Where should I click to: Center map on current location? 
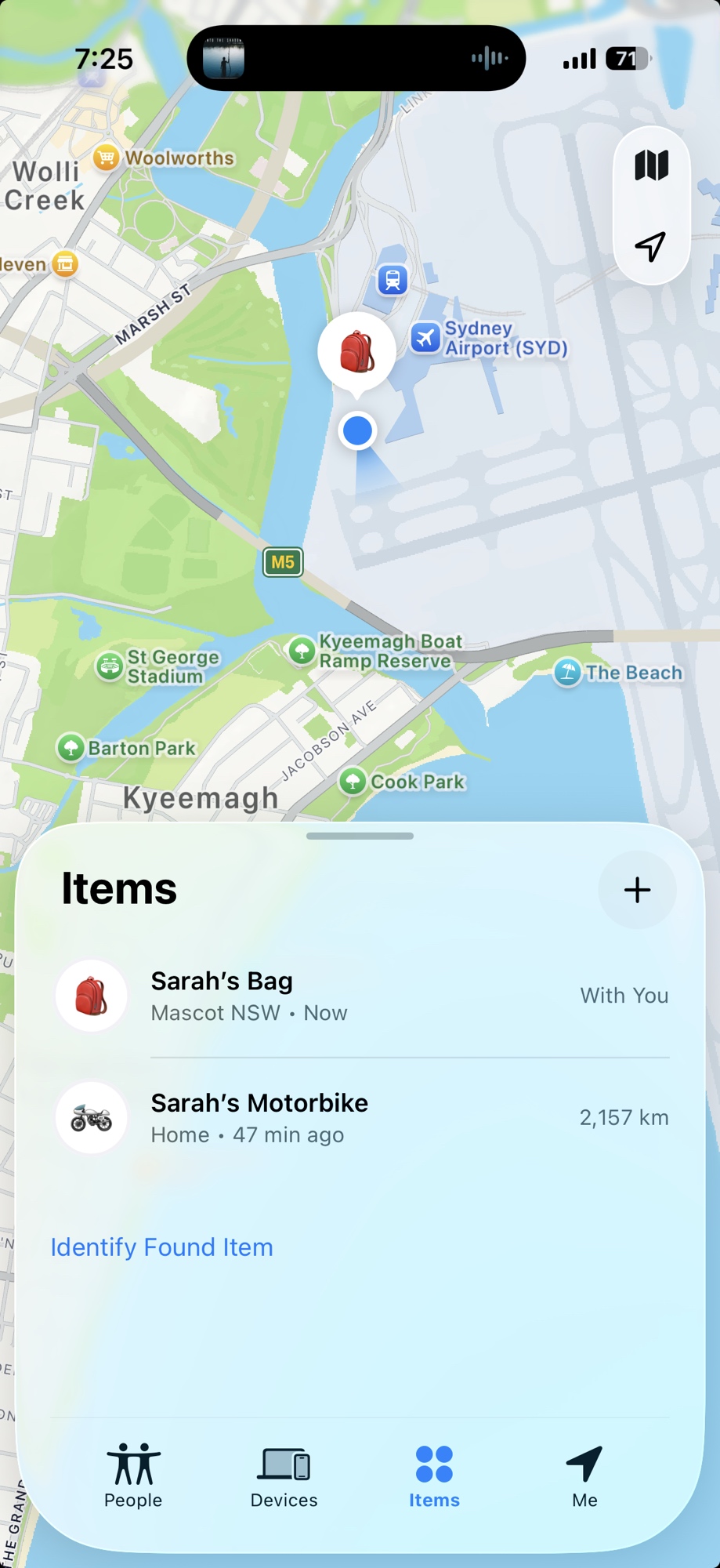tap(650, 247)
